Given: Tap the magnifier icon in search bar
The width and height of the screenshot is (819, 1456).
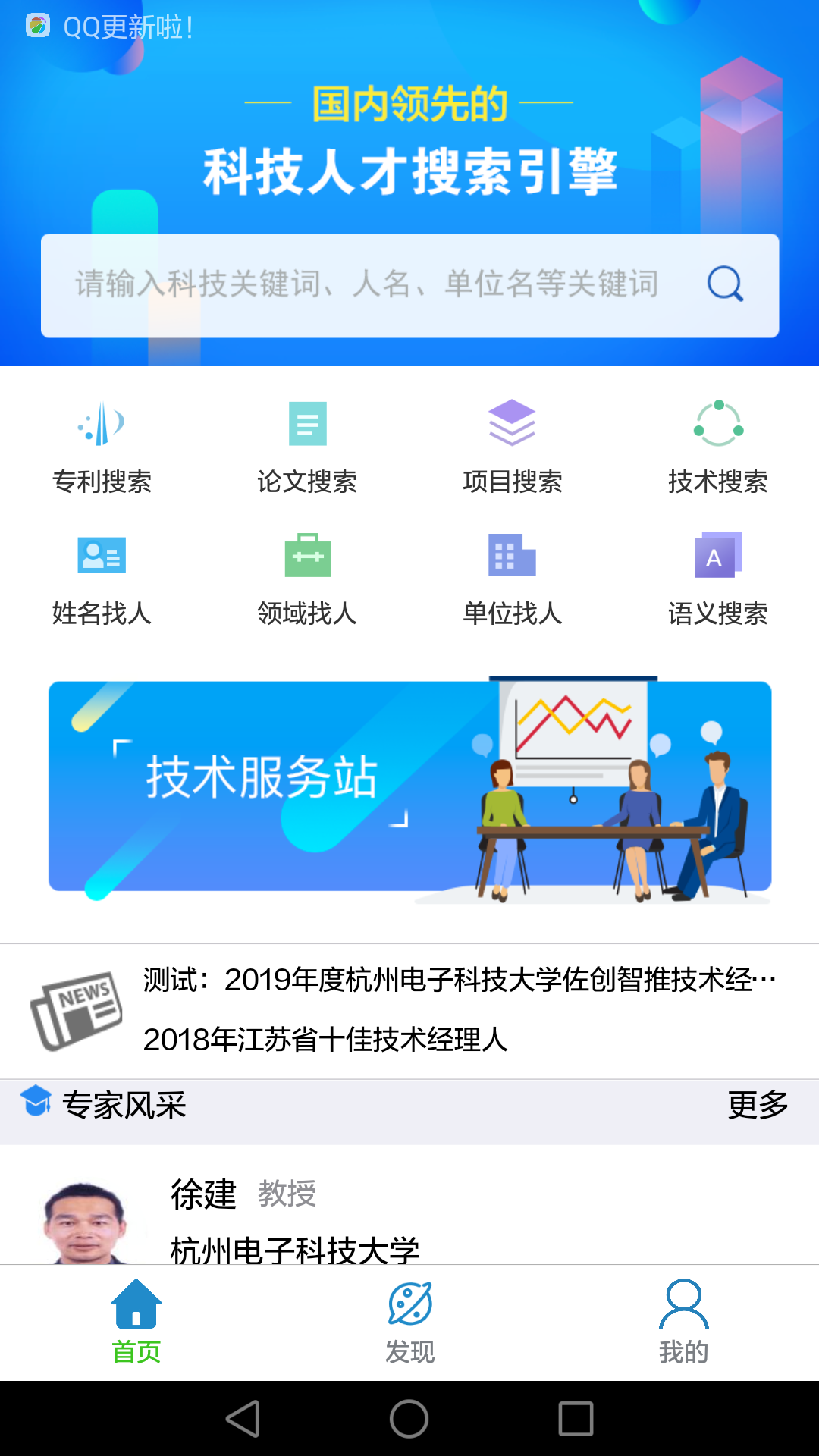Looking at the screenshot, I should (725, 284).
